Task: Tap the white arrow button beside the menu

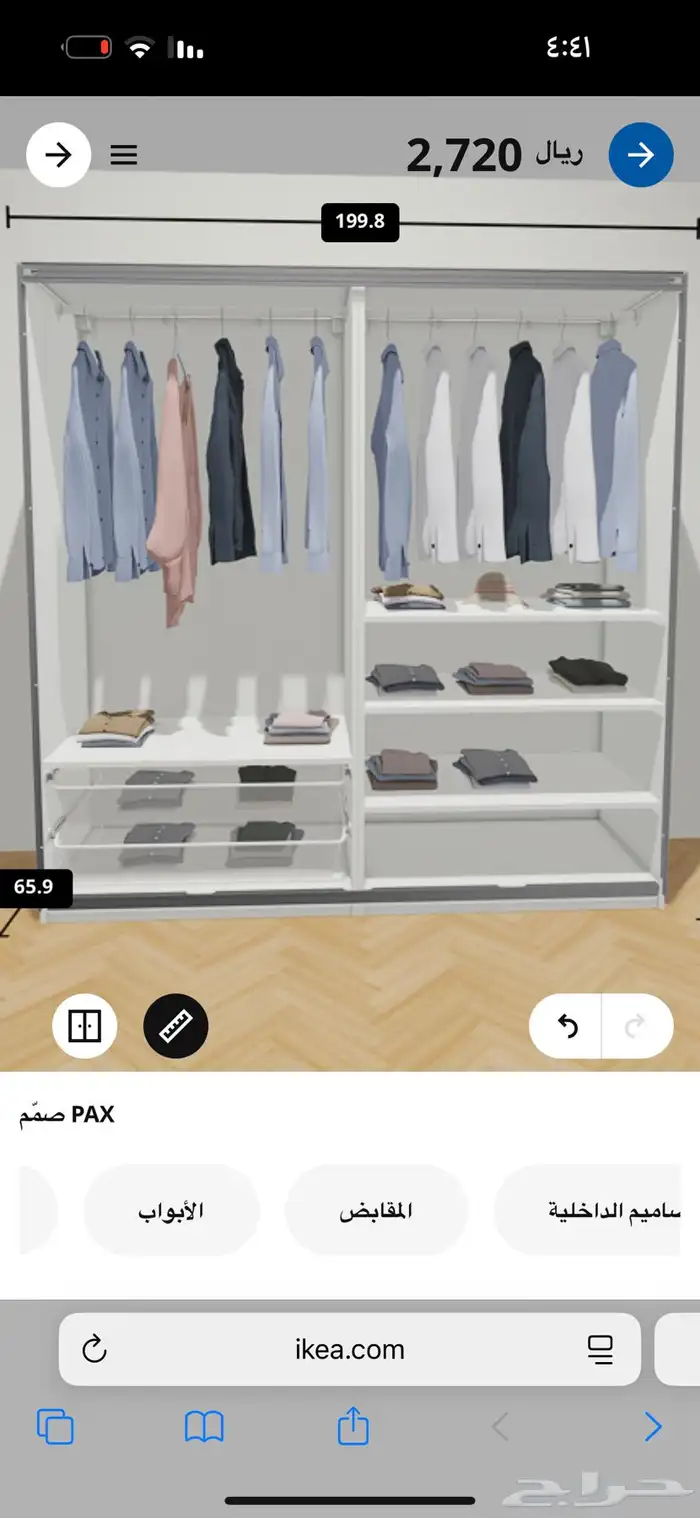Action: click(59, 155)
